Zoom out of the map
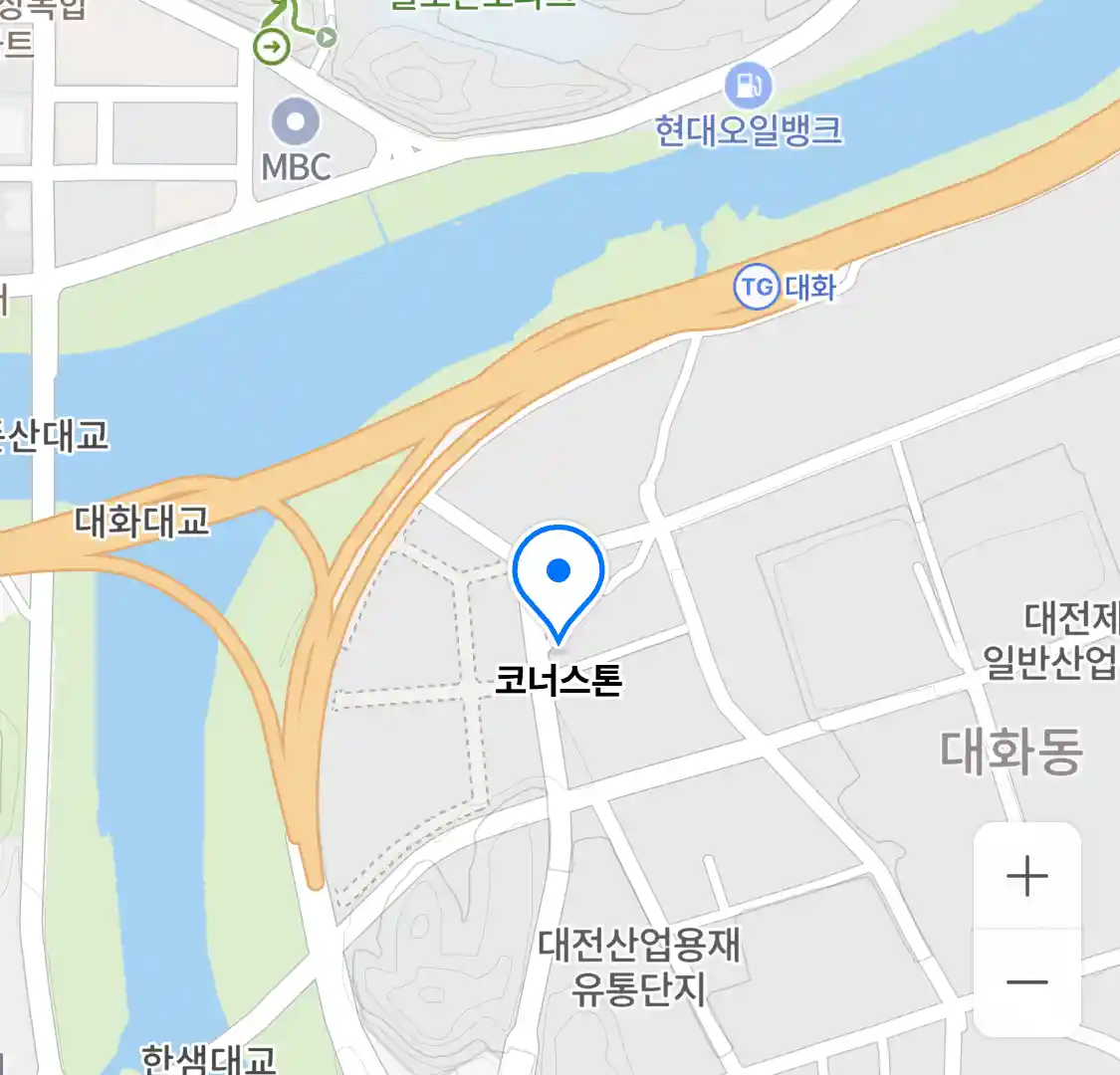Viewport: 1120px width, 1075px height. click(1026, 982)
